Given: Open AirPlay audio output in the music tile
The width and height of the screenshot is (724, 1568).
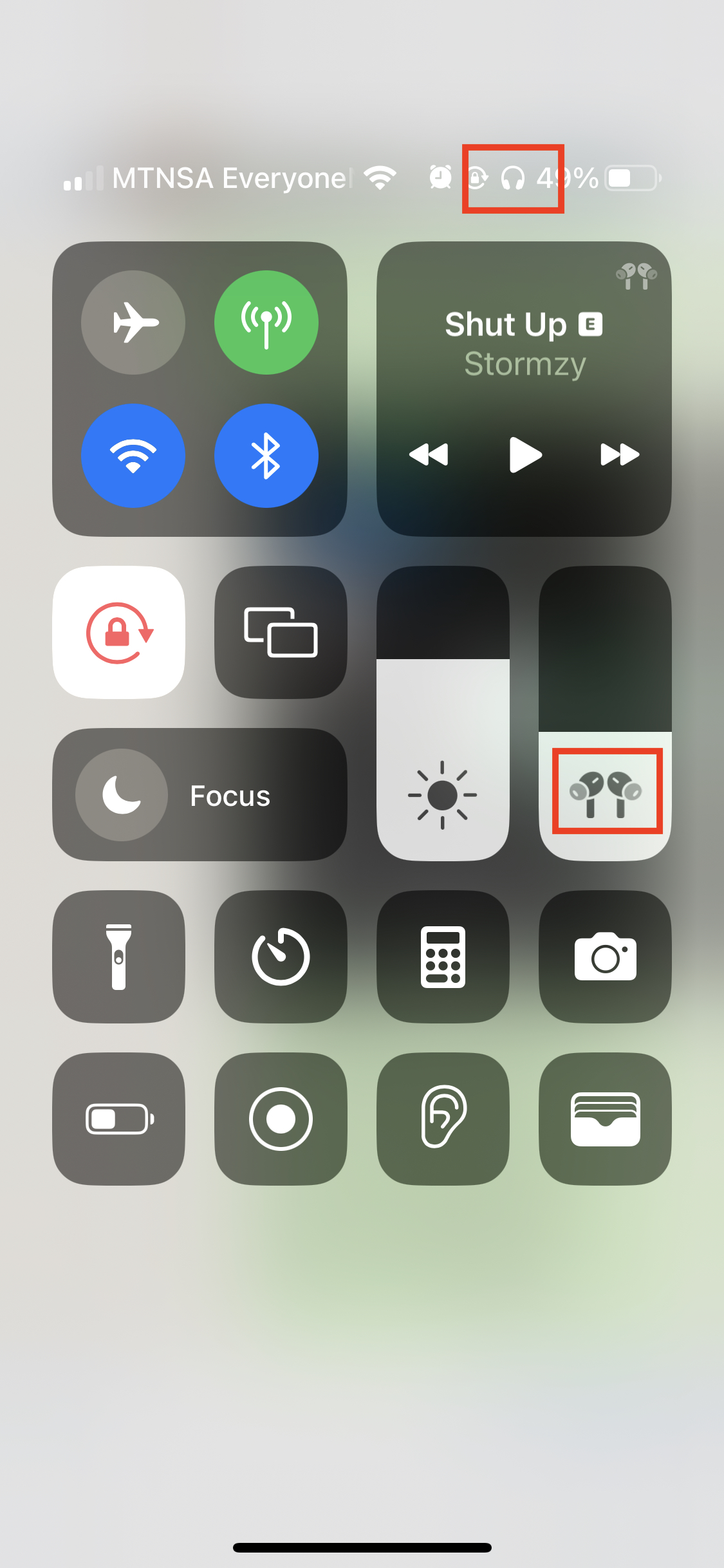Looking at the screenshot, I should coord(636,276).
